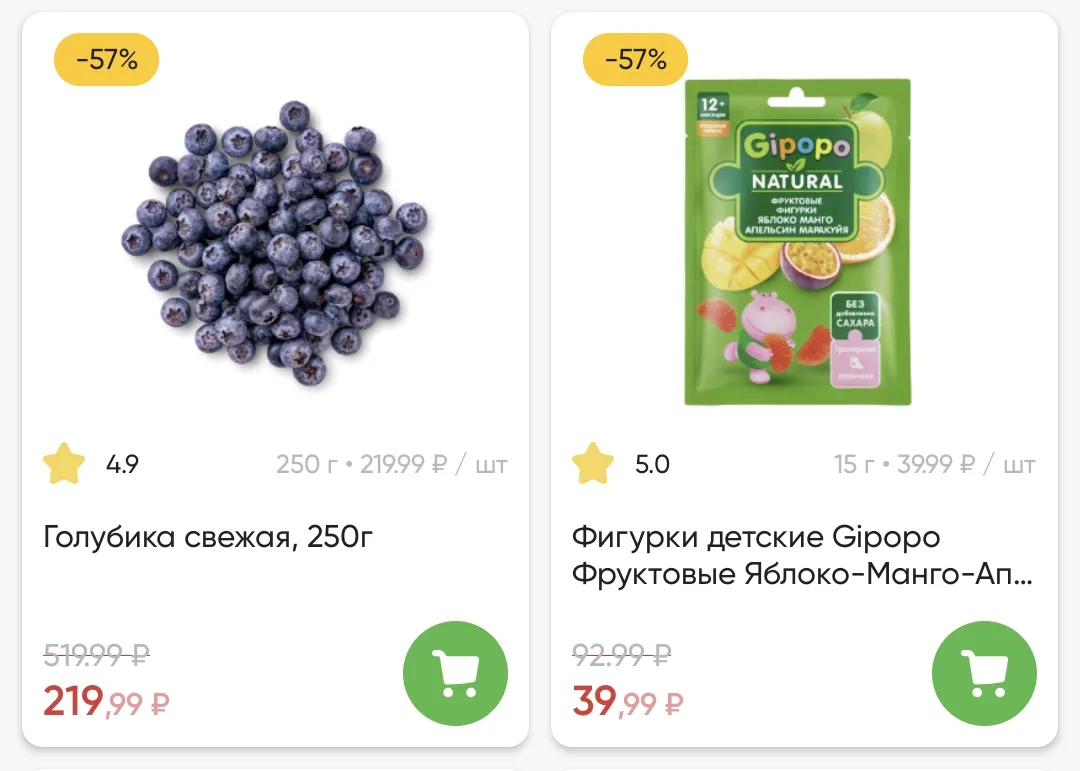Add Gipopo fruit figures to the cart
1080x771 pixels.
click(984, 673)
